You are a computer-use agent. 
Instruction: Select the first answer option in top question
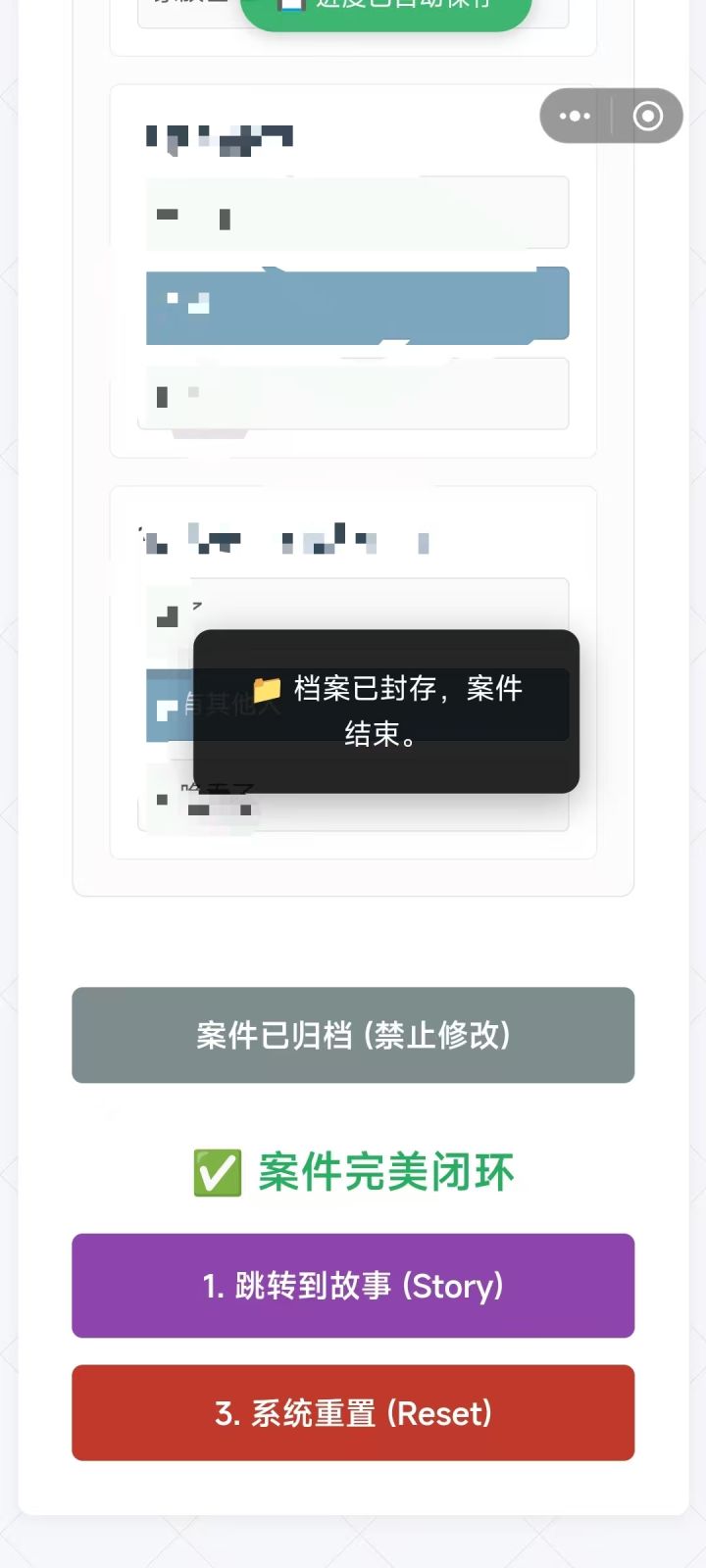click(x=353, y=212)
